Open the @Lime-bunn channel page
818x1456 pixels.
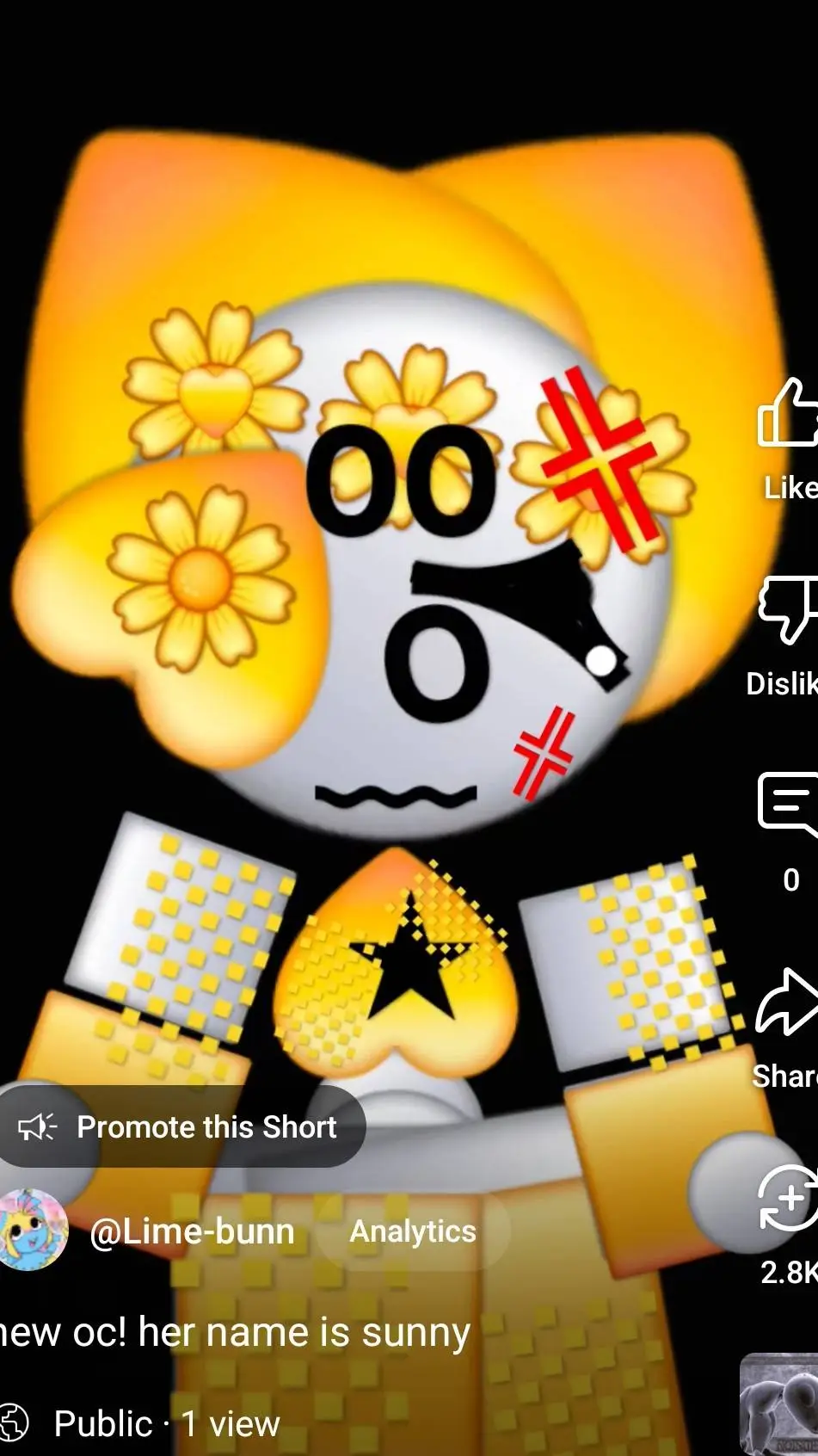tap(192, 1231)
